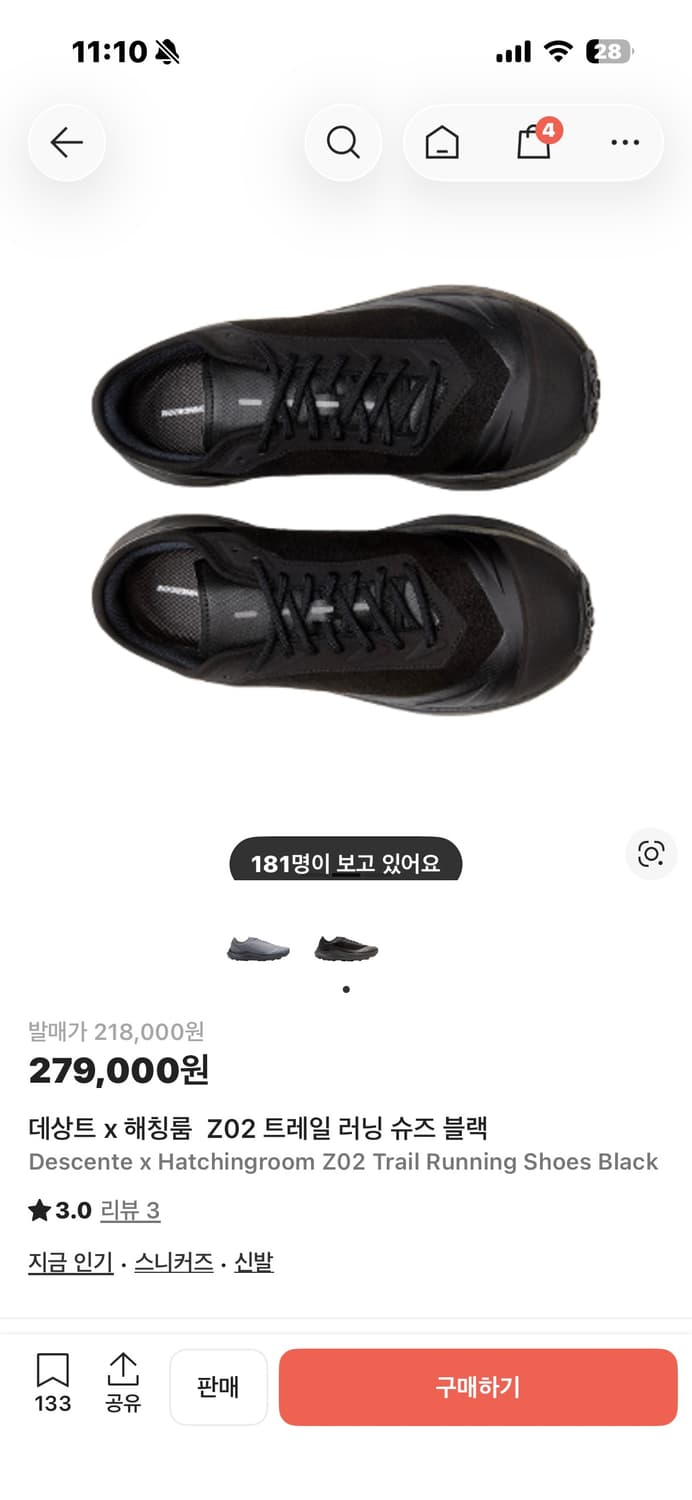Open the image search camera icon
Viewport: 692px width, 1500px height.
tap(651, 853)
